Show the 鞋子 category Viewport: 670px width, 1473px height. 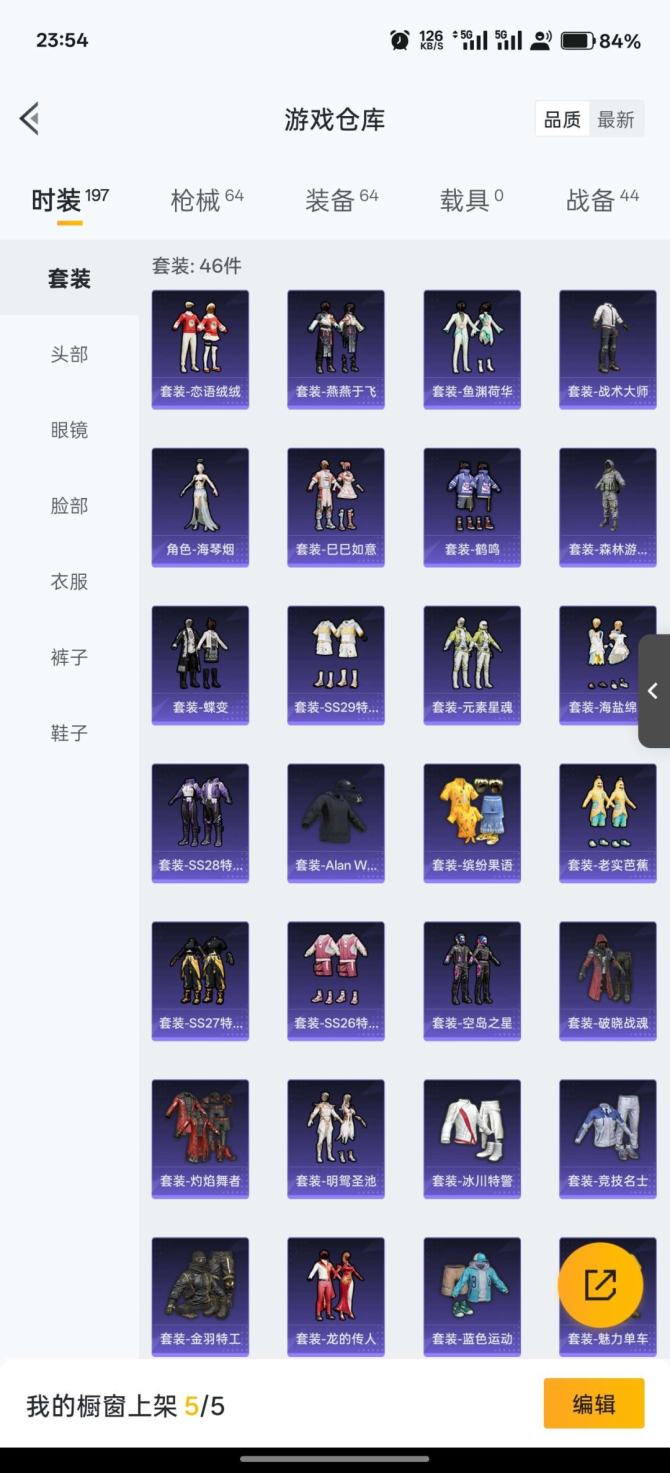69,733
